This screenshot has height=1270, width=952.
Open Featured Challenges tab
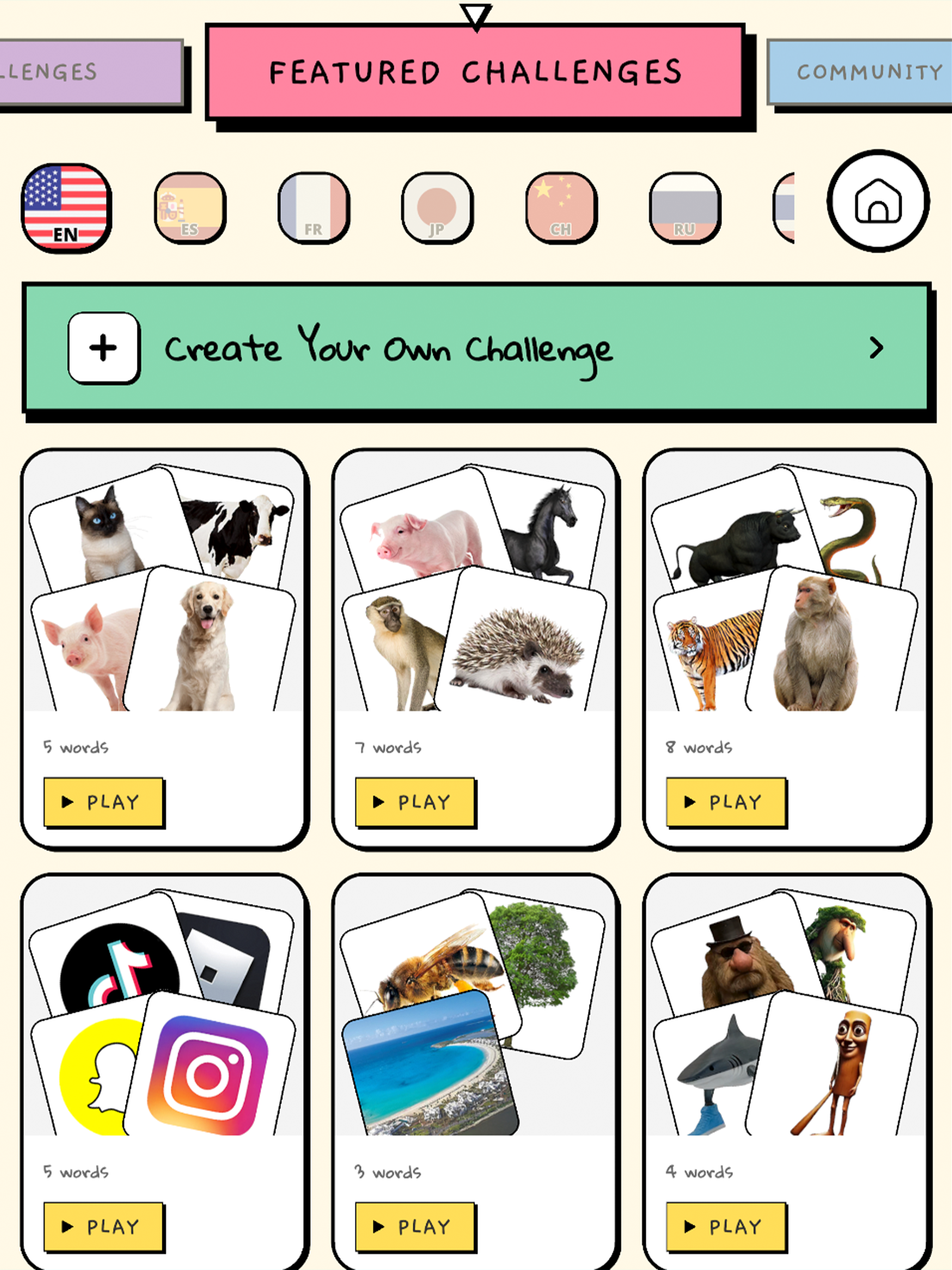pyautogui.click(x=475, y=72)
